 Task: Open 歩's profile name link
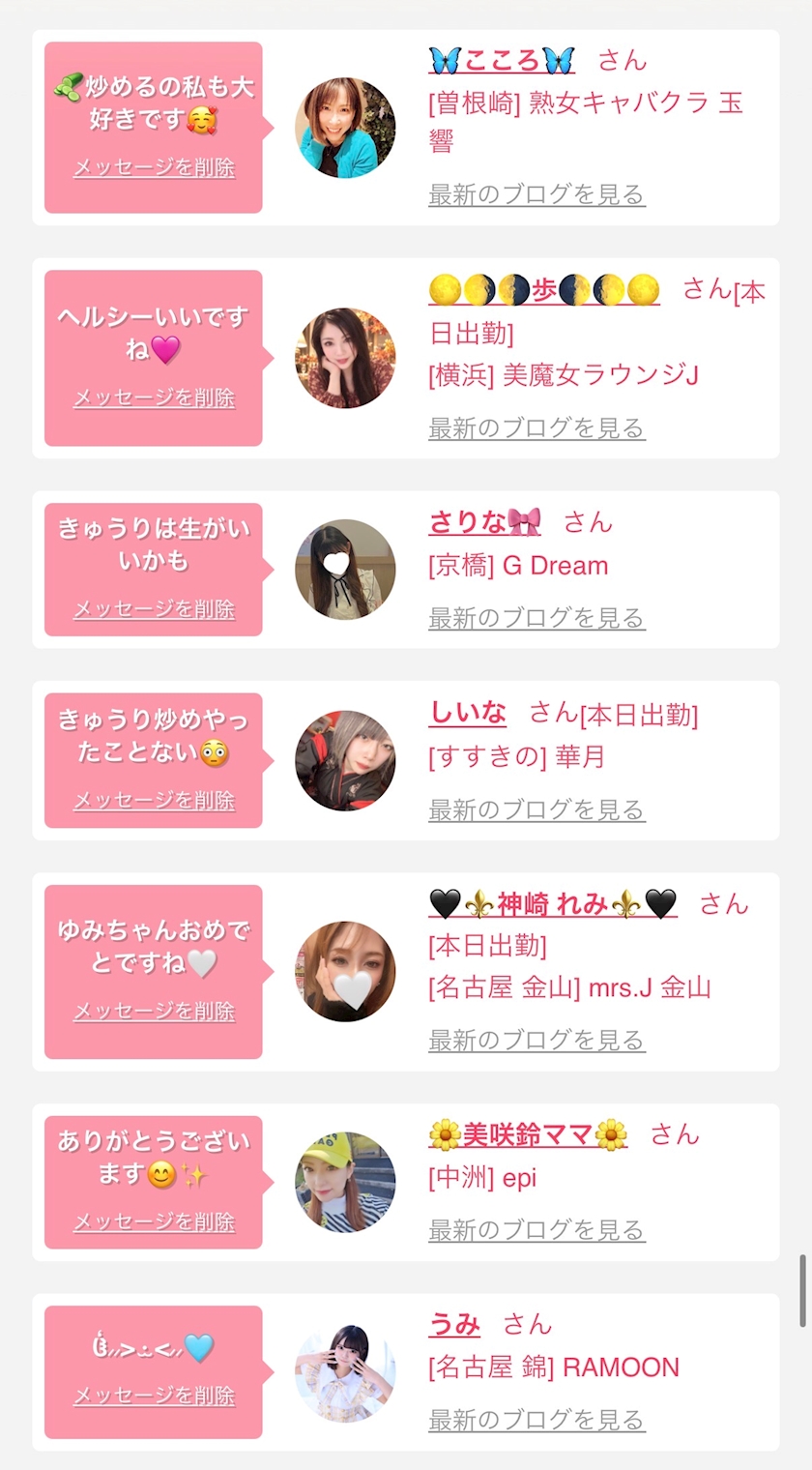tap(544, 289)
